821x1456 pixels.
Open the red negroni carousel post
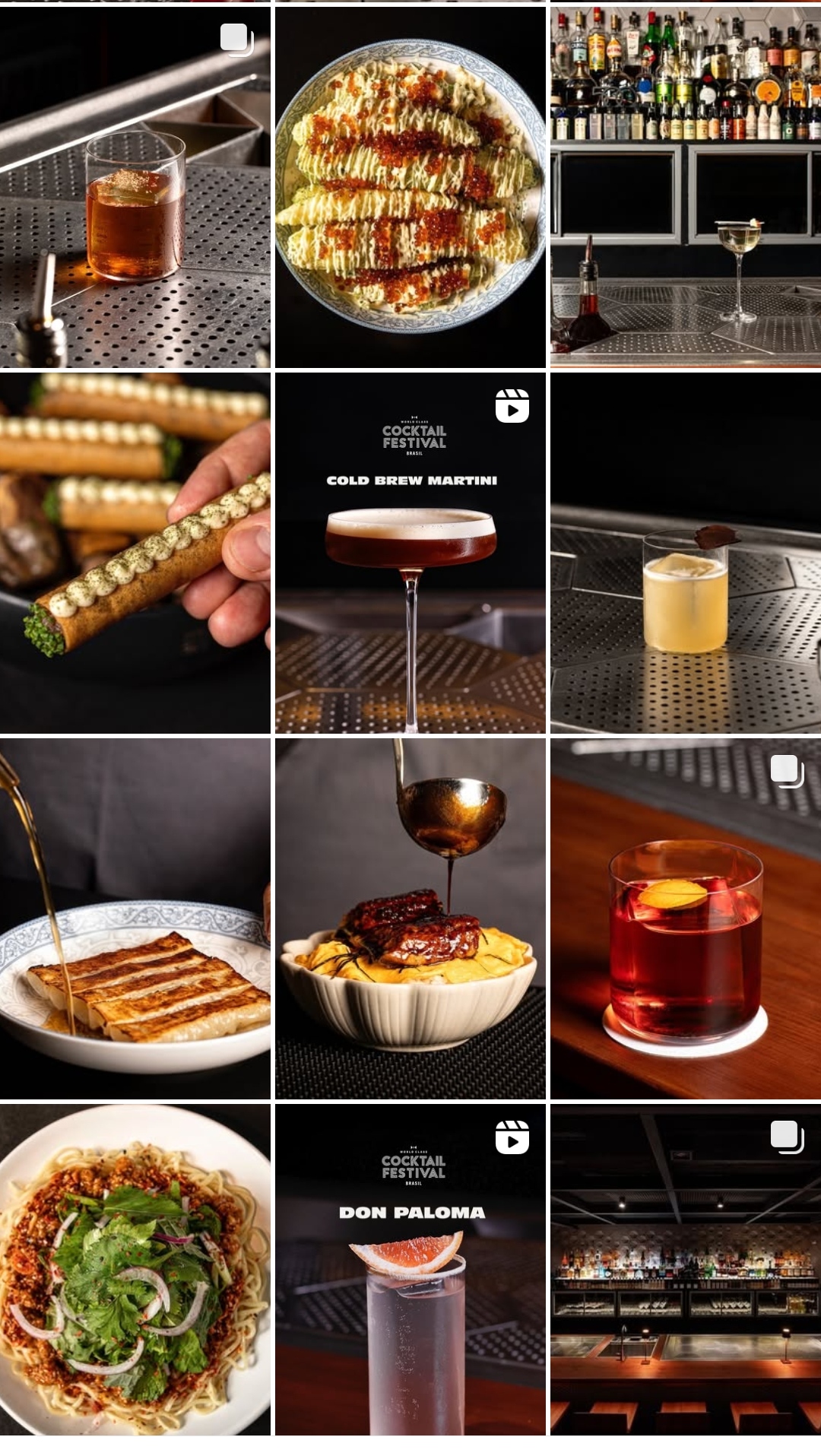click(685, 918)
